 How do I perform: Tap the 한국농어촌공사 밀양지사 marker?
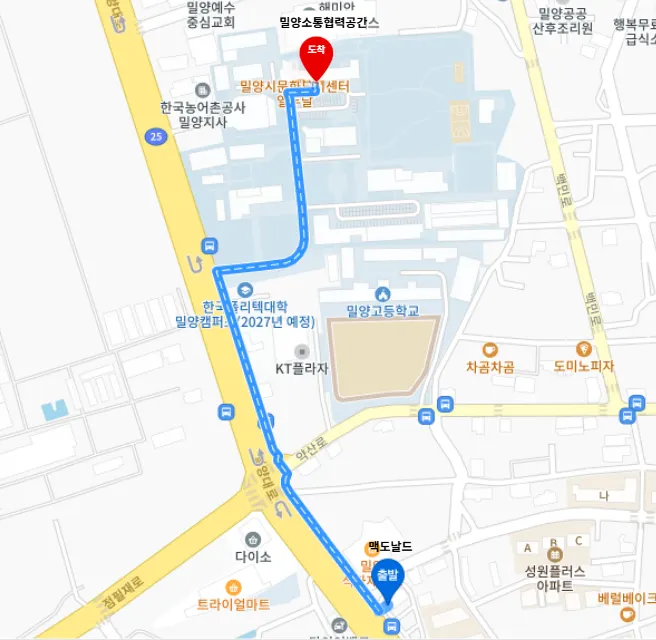203,89
